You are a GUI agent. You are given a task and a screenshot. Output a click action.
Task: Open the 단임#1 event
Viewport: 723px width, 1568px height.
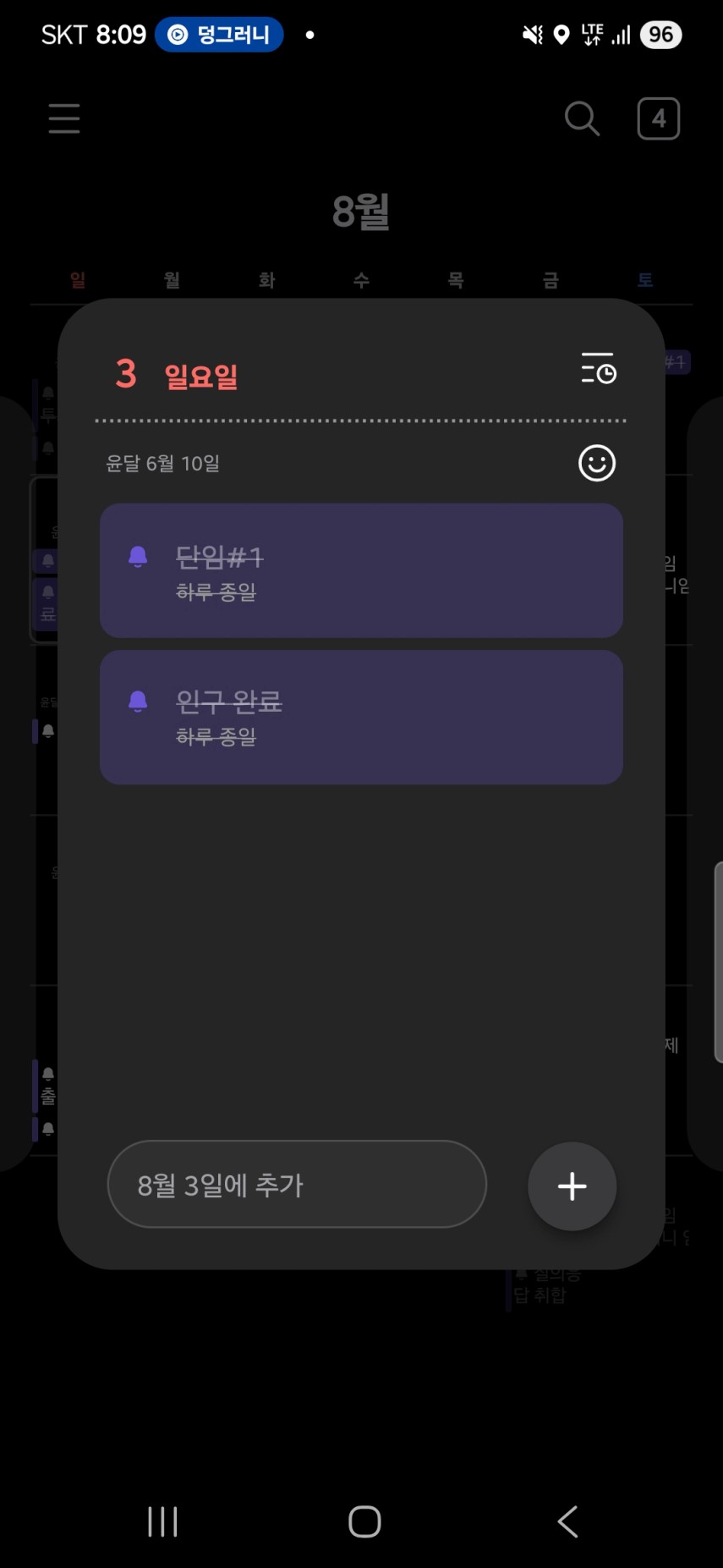click(x=361, y=570)
